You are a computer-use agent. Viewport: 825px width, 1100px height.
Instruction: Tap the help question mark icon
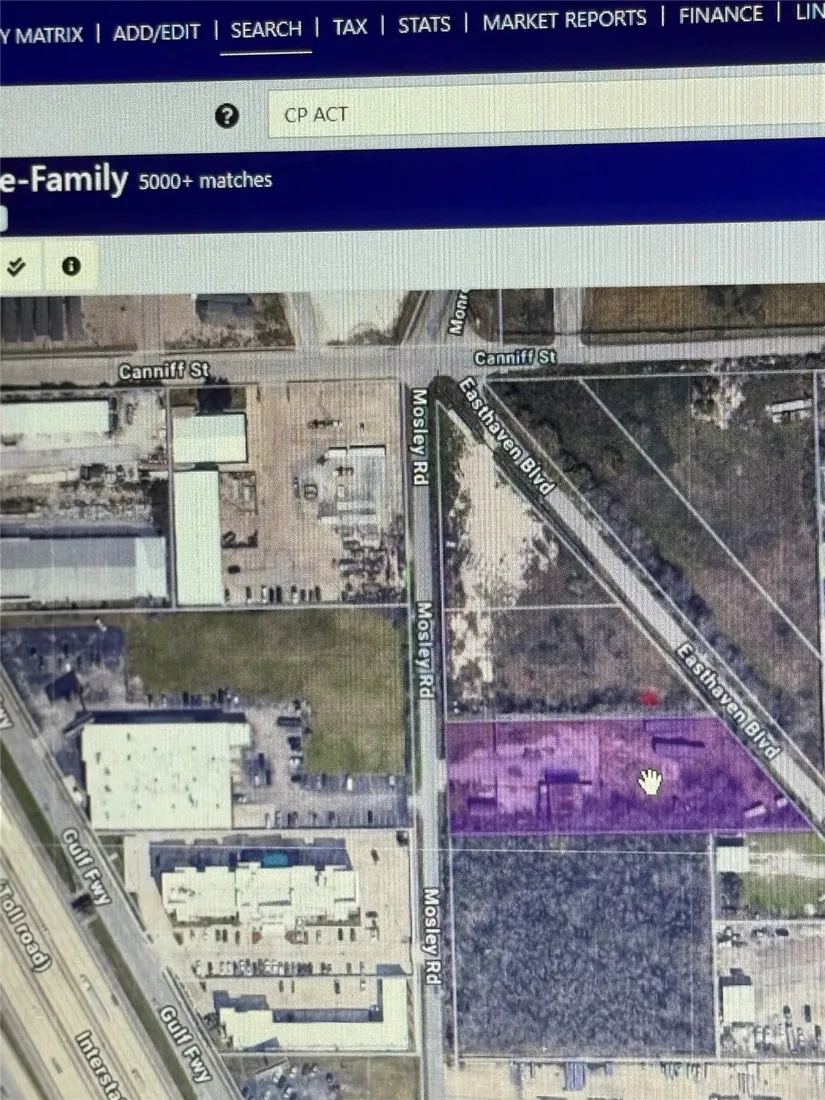pyautogui.click(x=227, y=116)
